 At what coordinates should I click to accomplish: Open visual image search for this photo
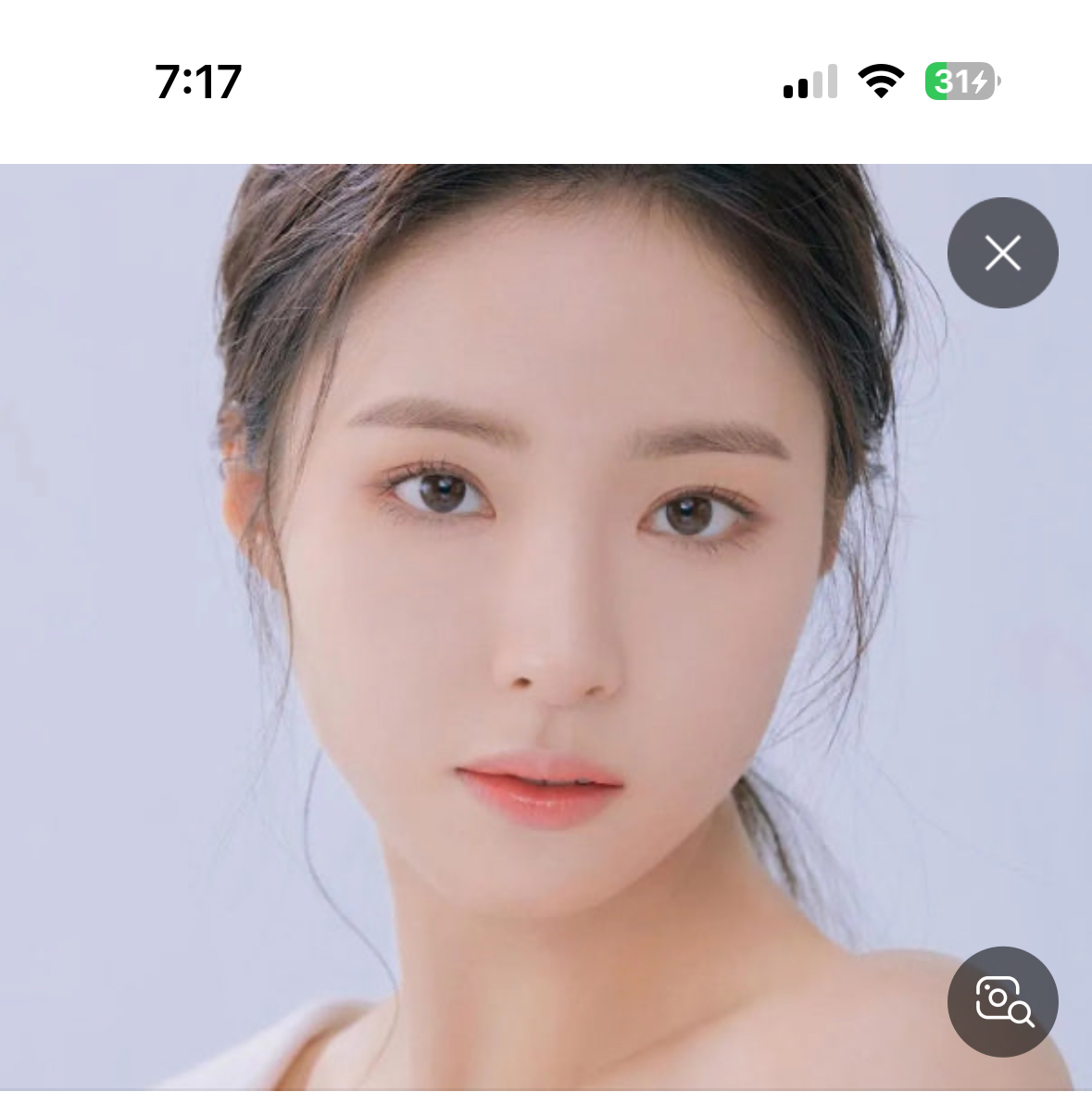point(1002,1001)
